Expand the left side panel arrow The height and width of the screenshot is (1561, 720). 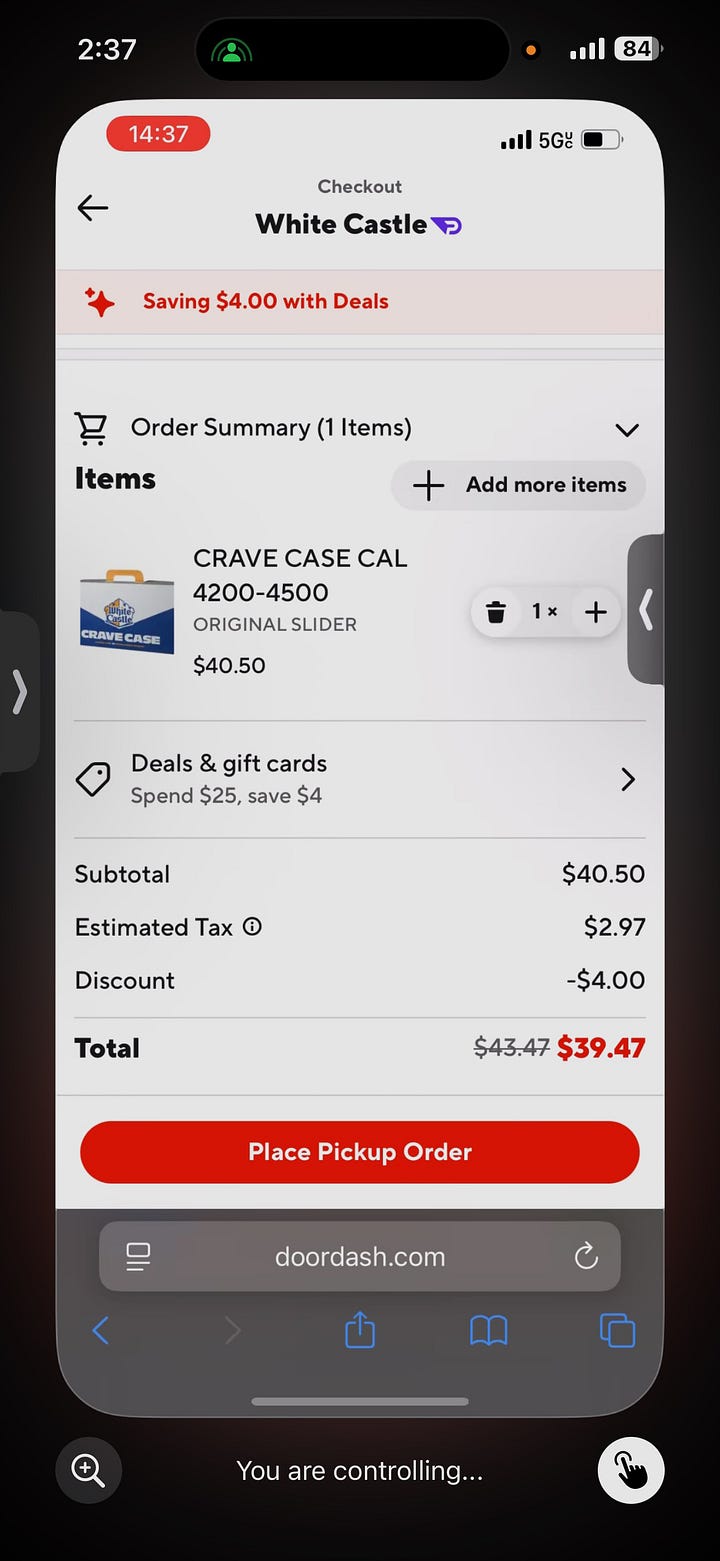tap(19, 691)
